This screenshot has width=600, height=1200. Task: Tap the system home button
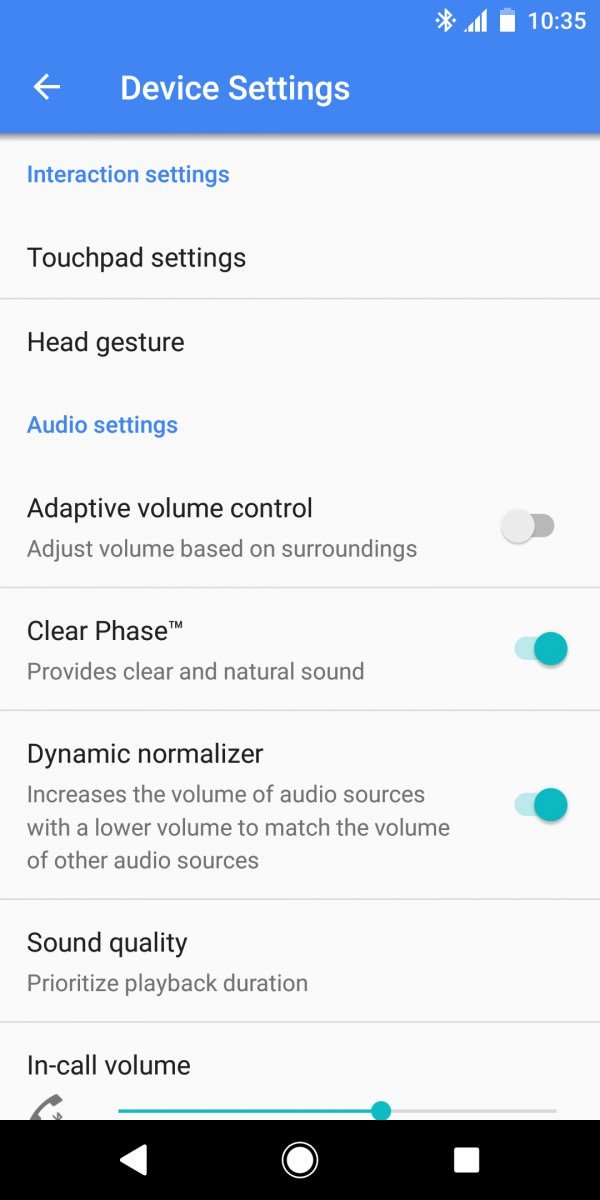coord(299,1159)
